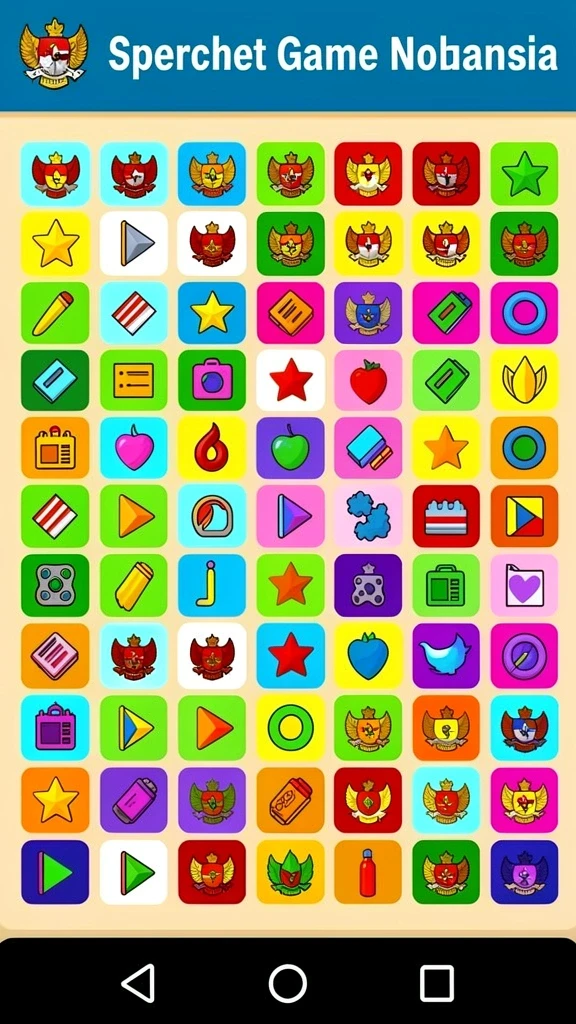576x1024 pixels.
Task: Tap the green apple on the purple tile
Action: 290,449
